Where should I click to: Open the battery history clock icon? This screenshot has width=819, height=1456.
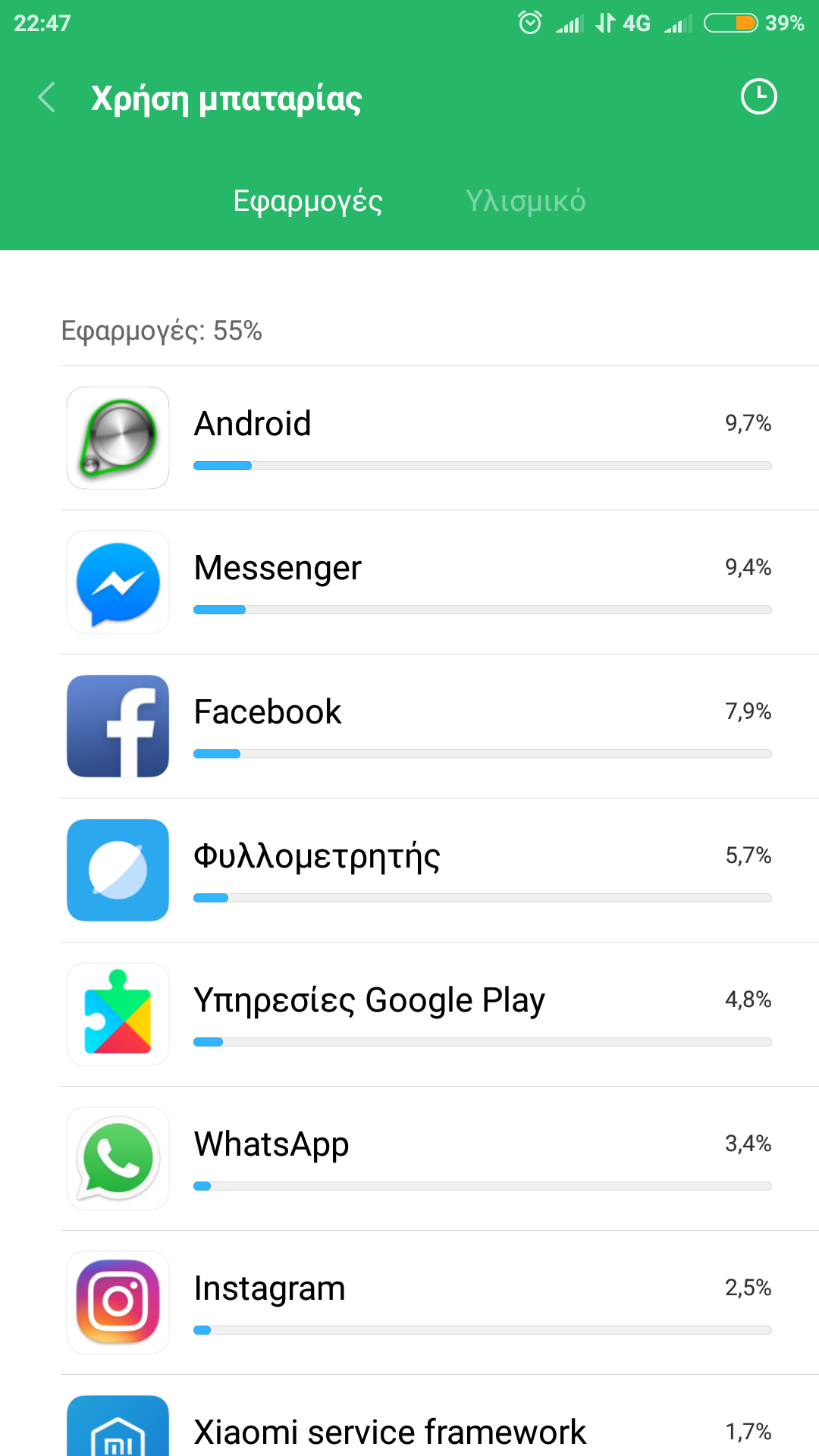coord(758,97)
